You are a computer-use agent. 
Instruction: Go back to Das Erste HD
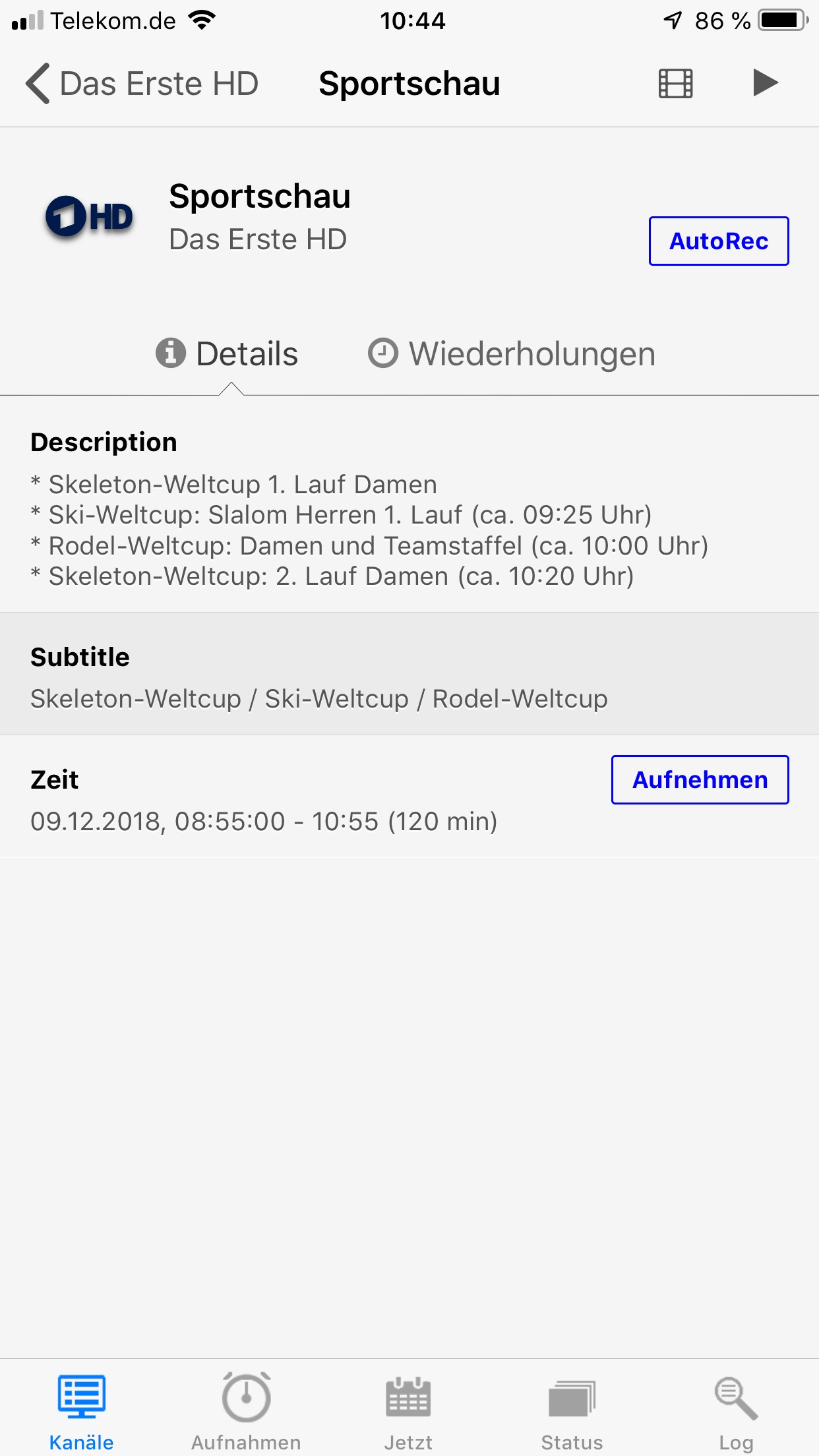tap(142, 84)
